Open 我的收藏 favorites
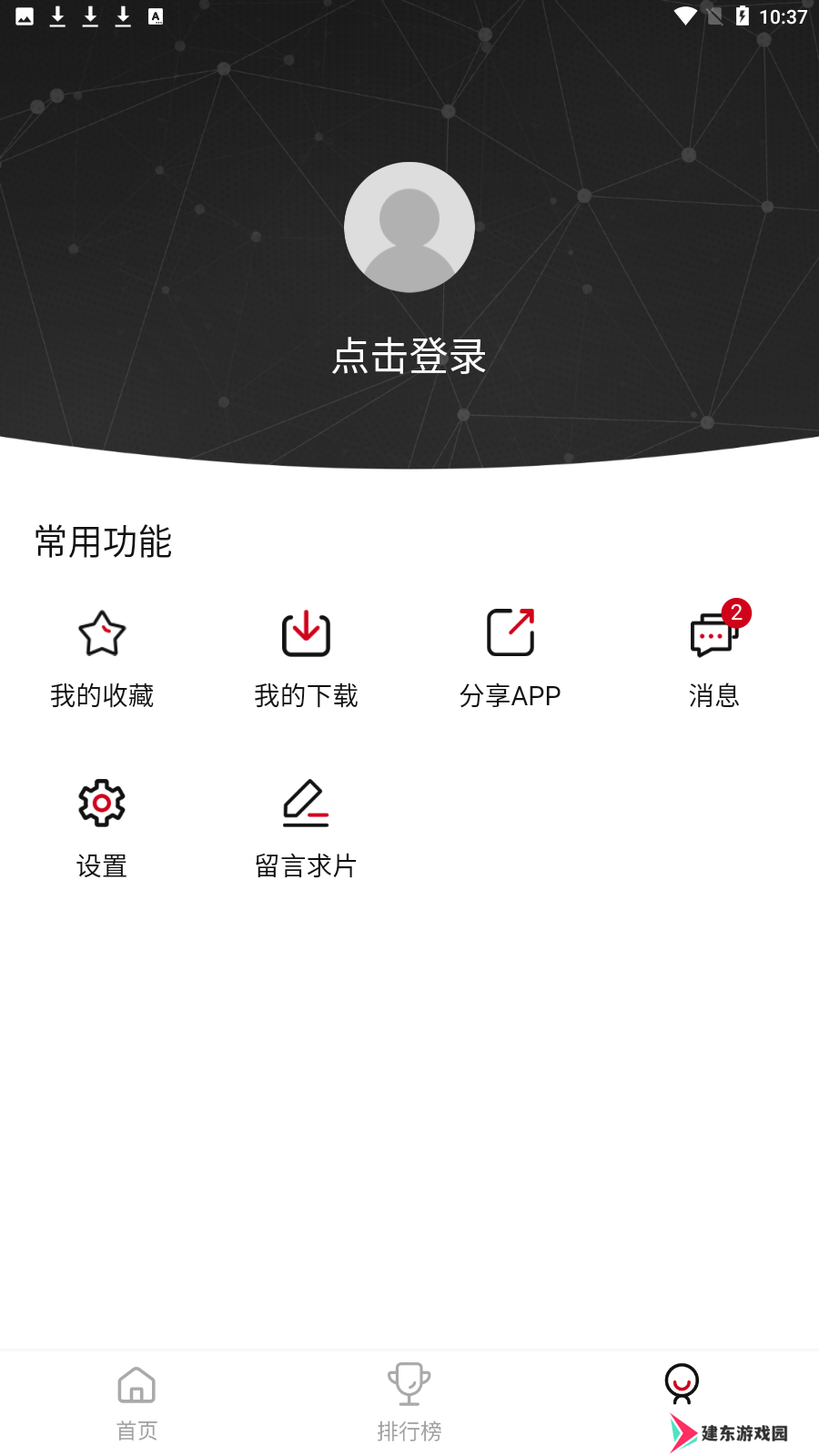The height and width of the screenshot is (1456, 819). tap(102, 659)
